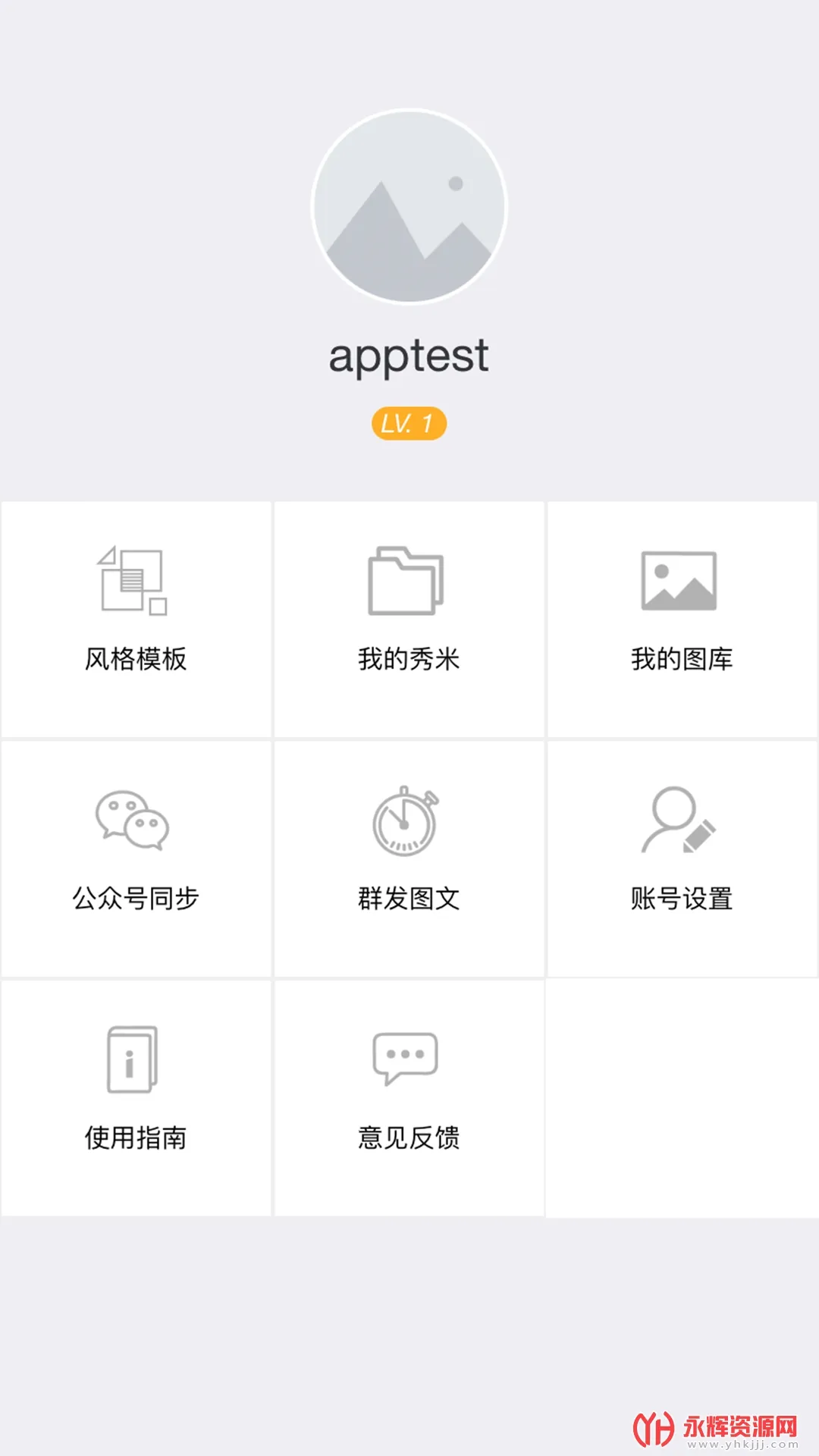Click the orange LV. 1 level badge

click(x=409, y=422)
